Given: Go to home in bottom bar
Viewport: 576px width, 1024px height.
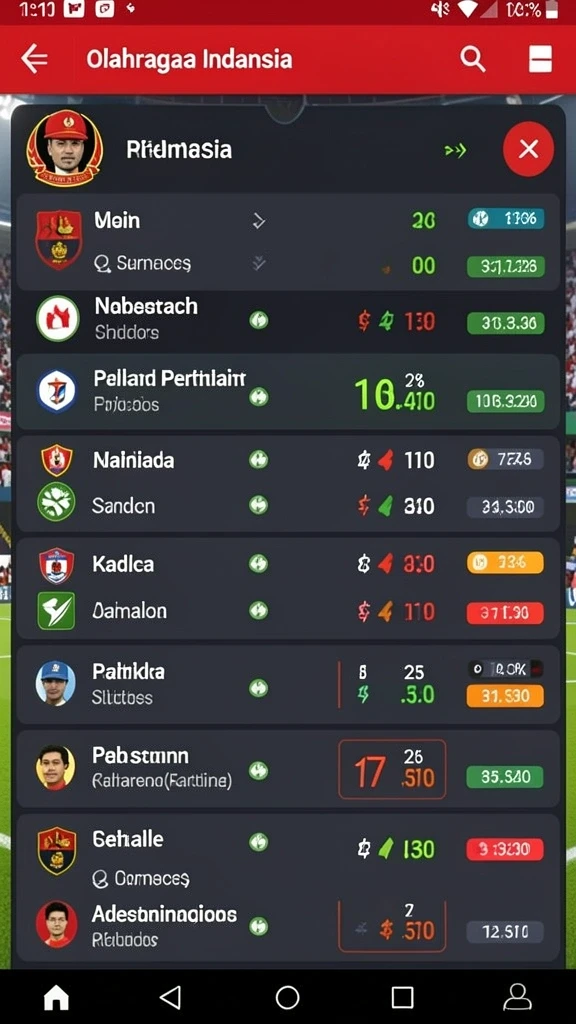Looking at the screenshot, I should 56,997.
